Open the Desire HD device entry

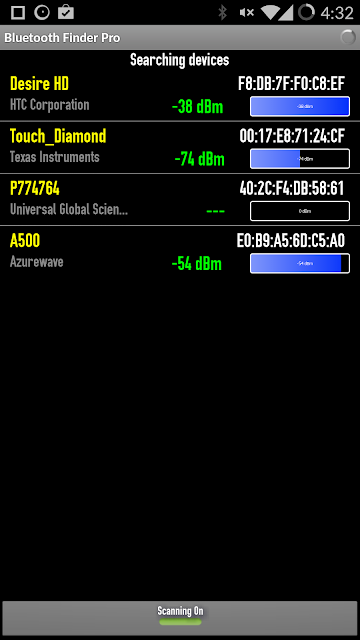point(180,96)
